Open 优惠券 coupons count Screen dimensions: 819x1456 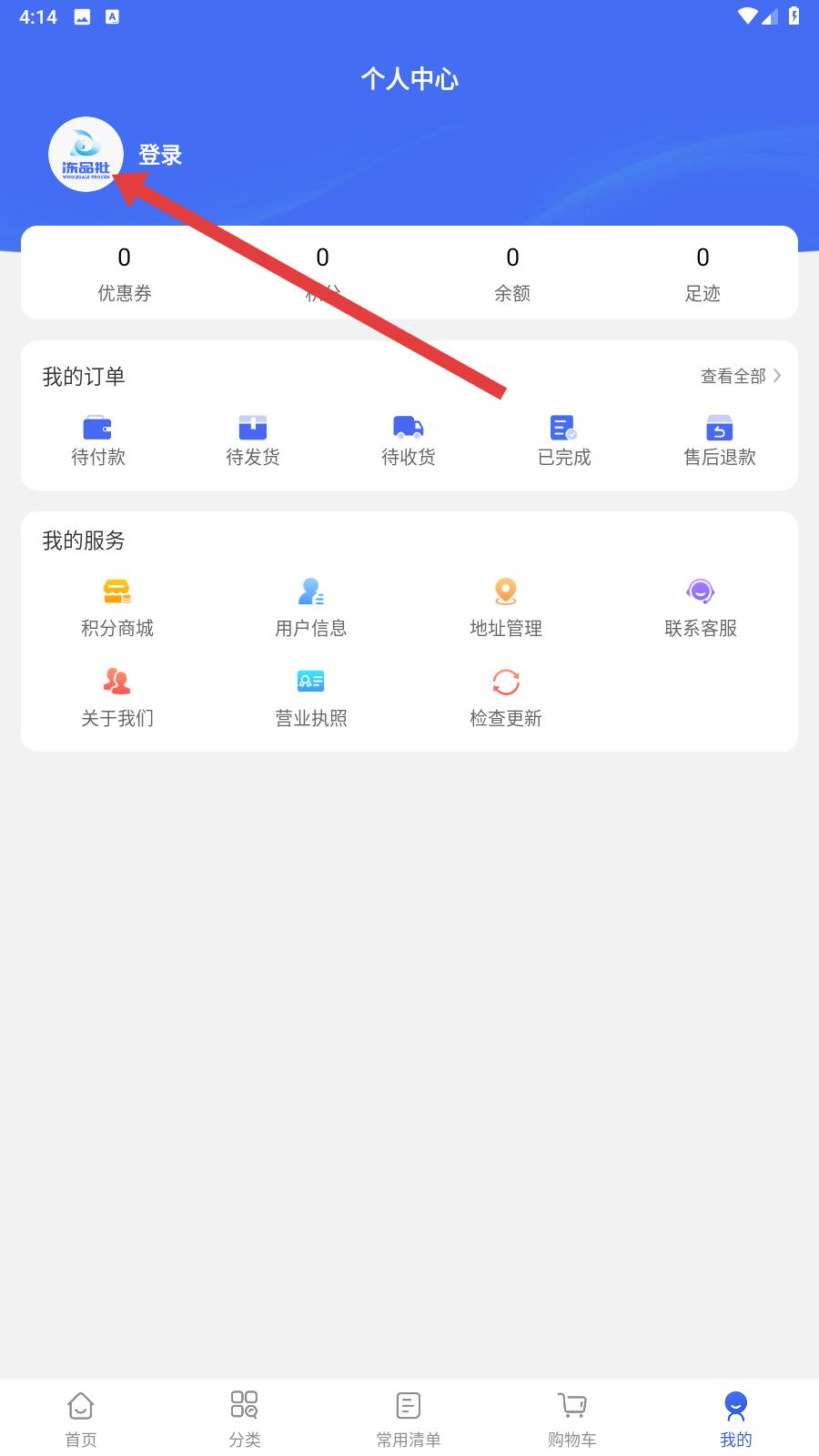click(125, 274)
